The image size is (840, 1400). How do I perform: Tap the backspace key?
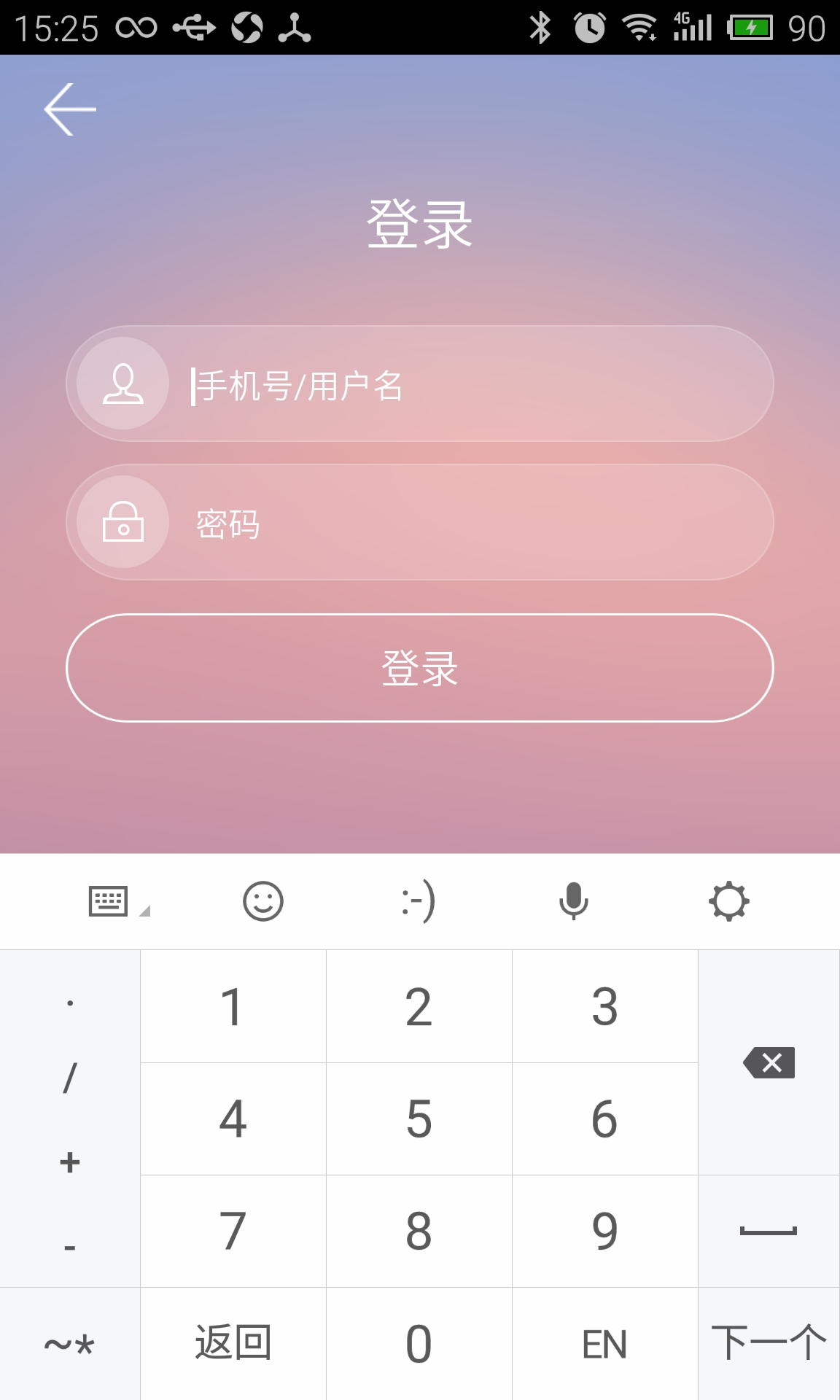[x=769, y=1062]
